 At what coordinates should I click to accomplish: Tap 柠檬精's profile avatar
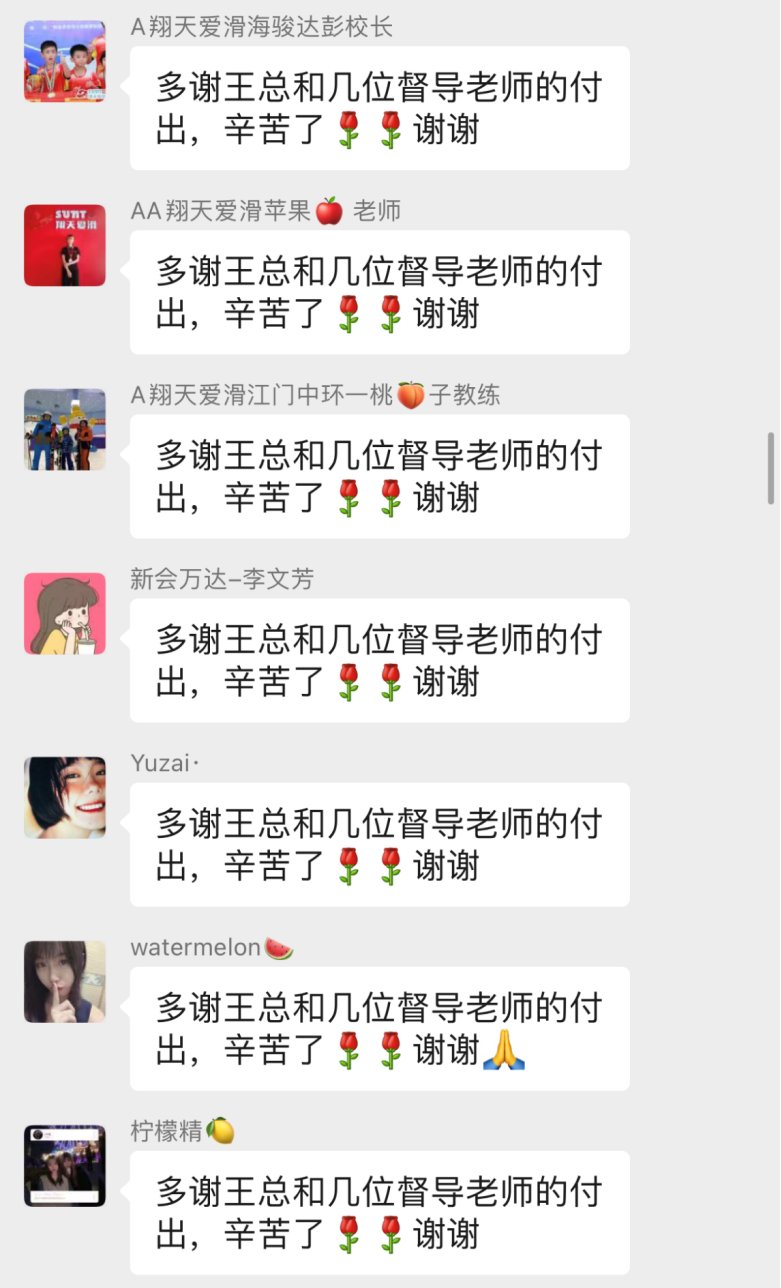point(65,1165)
